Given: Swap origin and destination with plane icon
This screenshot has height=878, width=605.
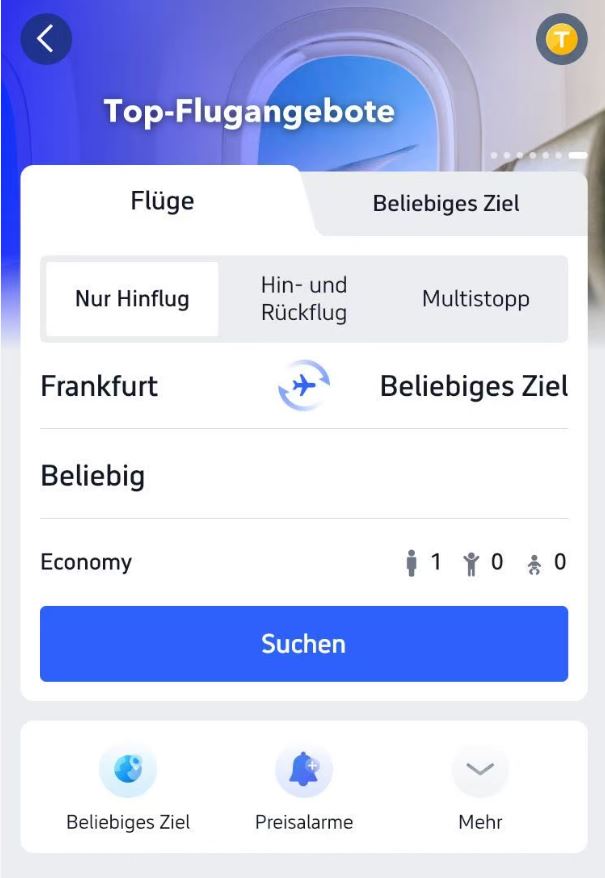Looking at the screenshot, I should [303, 386].
